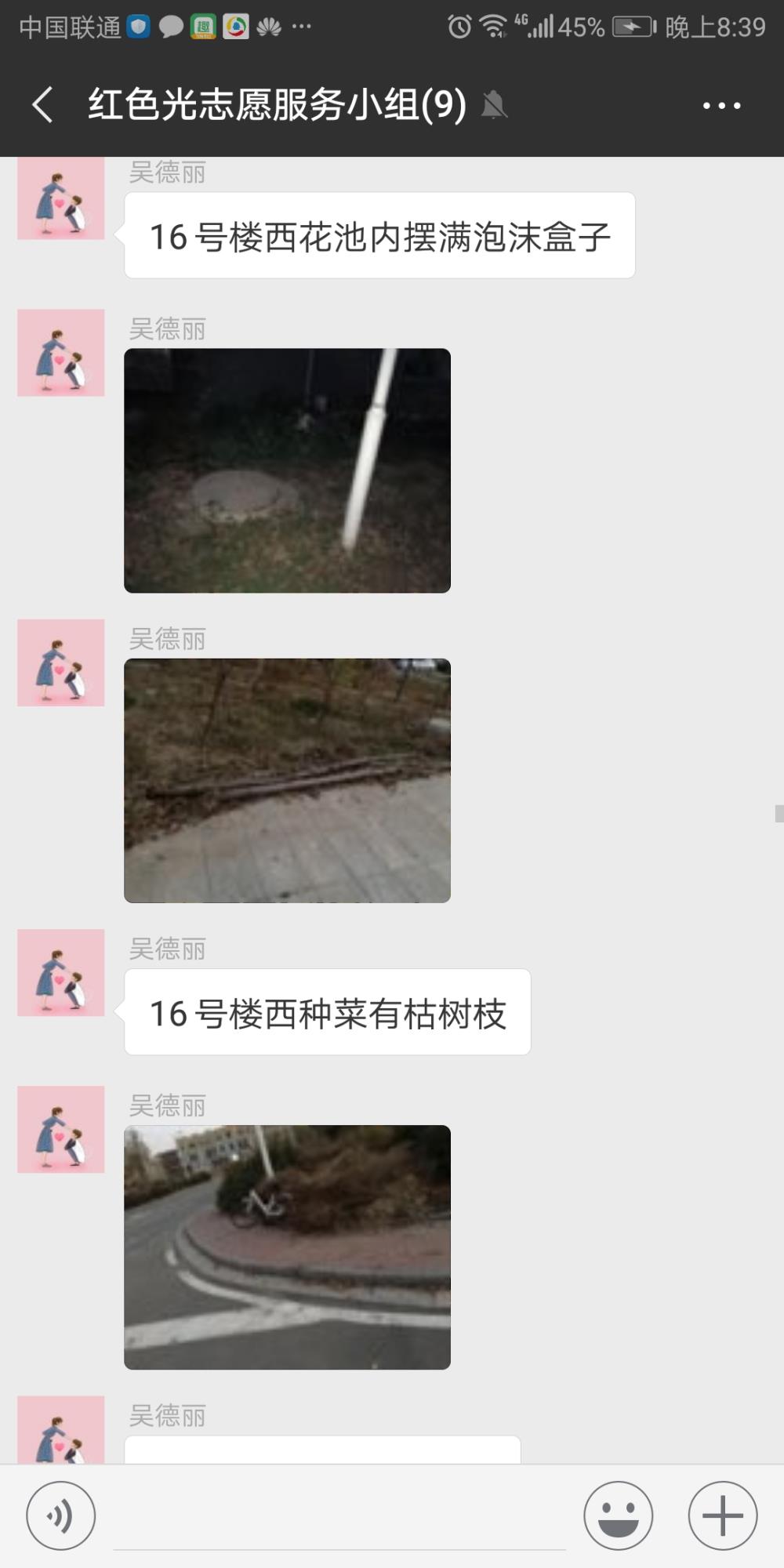
Task: Go back from the group chat
Action: (43, 104)
